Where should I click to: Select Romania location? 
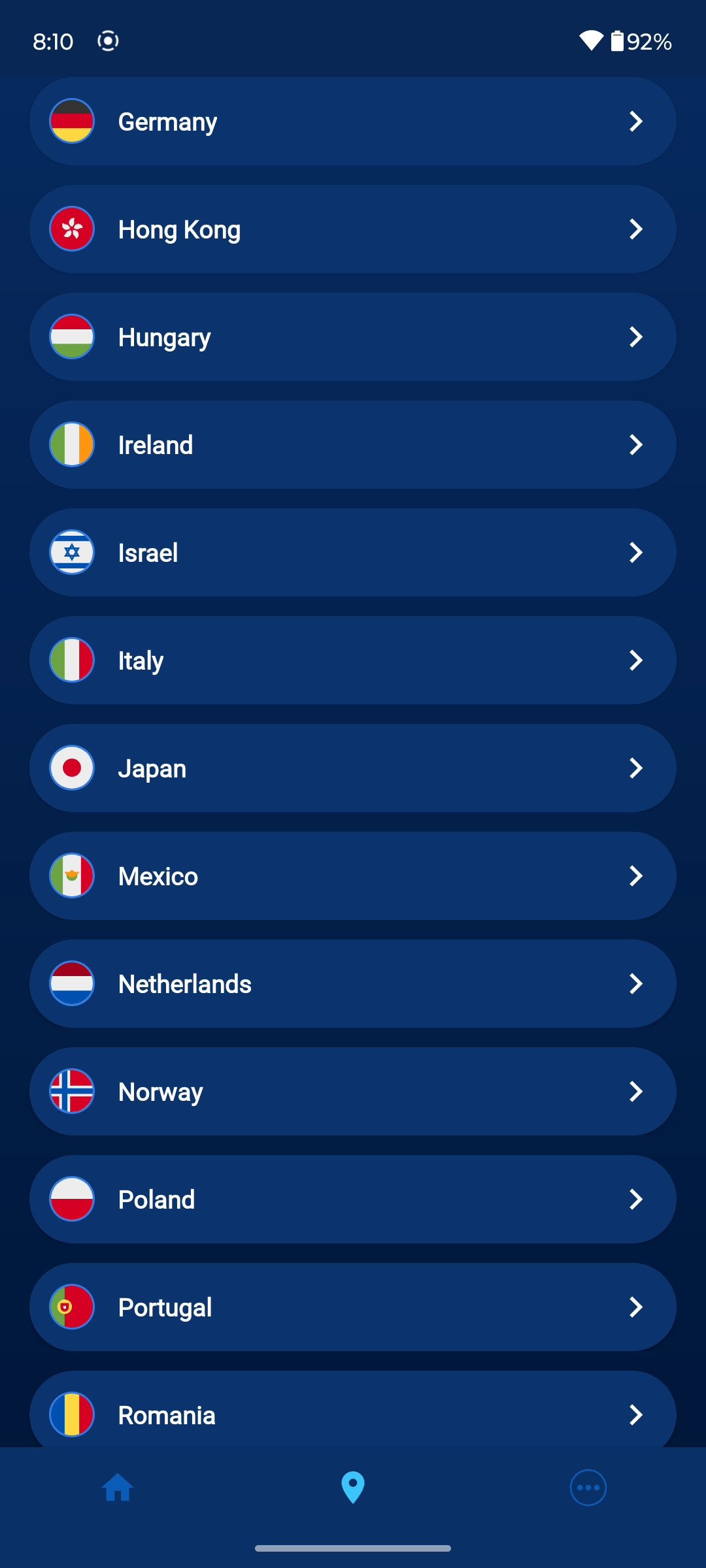353,1411
